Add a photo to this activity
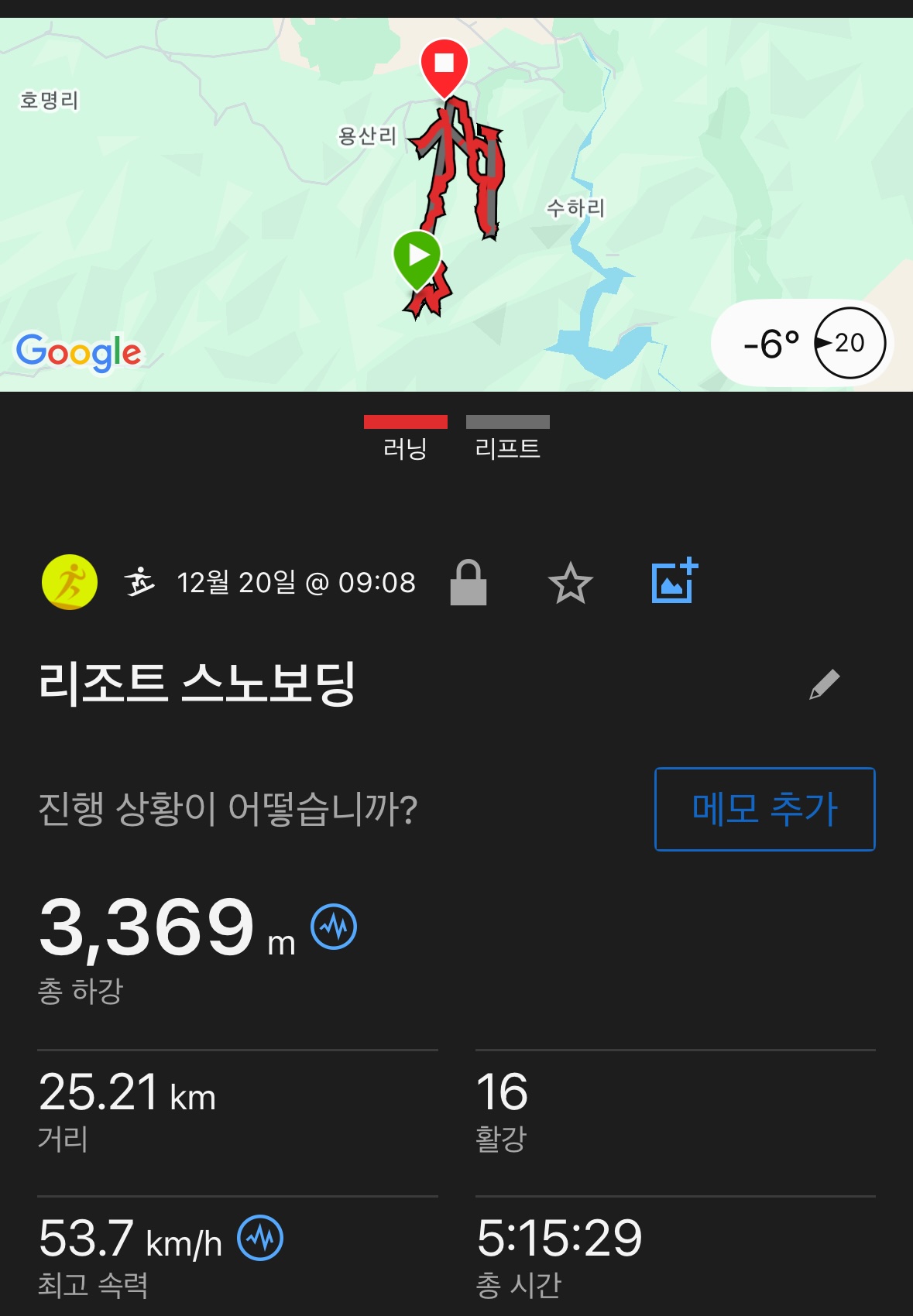The width and height of the screenshot is (913, 1316). tap(674, 581)
